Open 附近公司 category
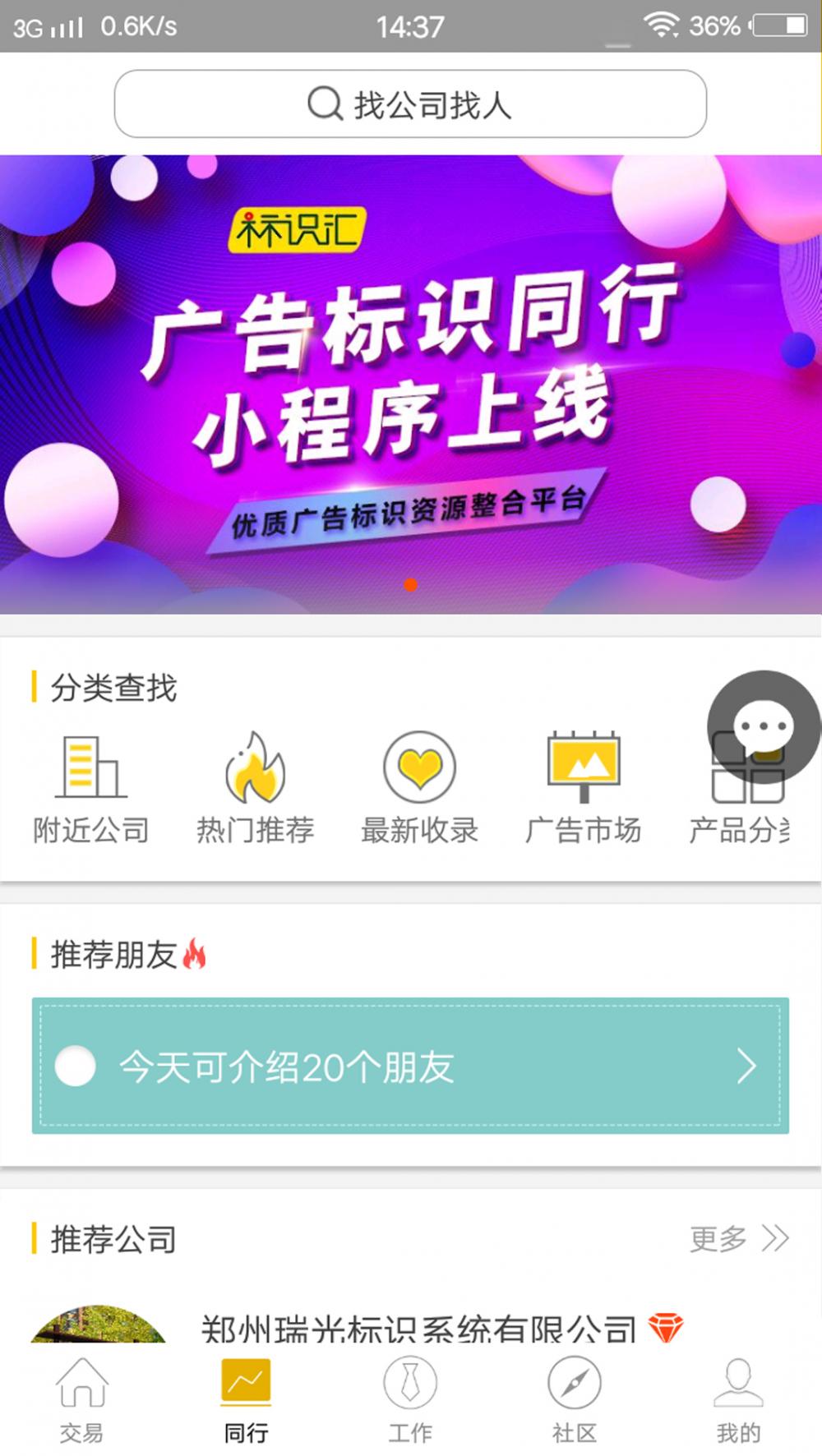Image resolution: width=822 pixels, height=1456 pixels. [x=91, y=789]
